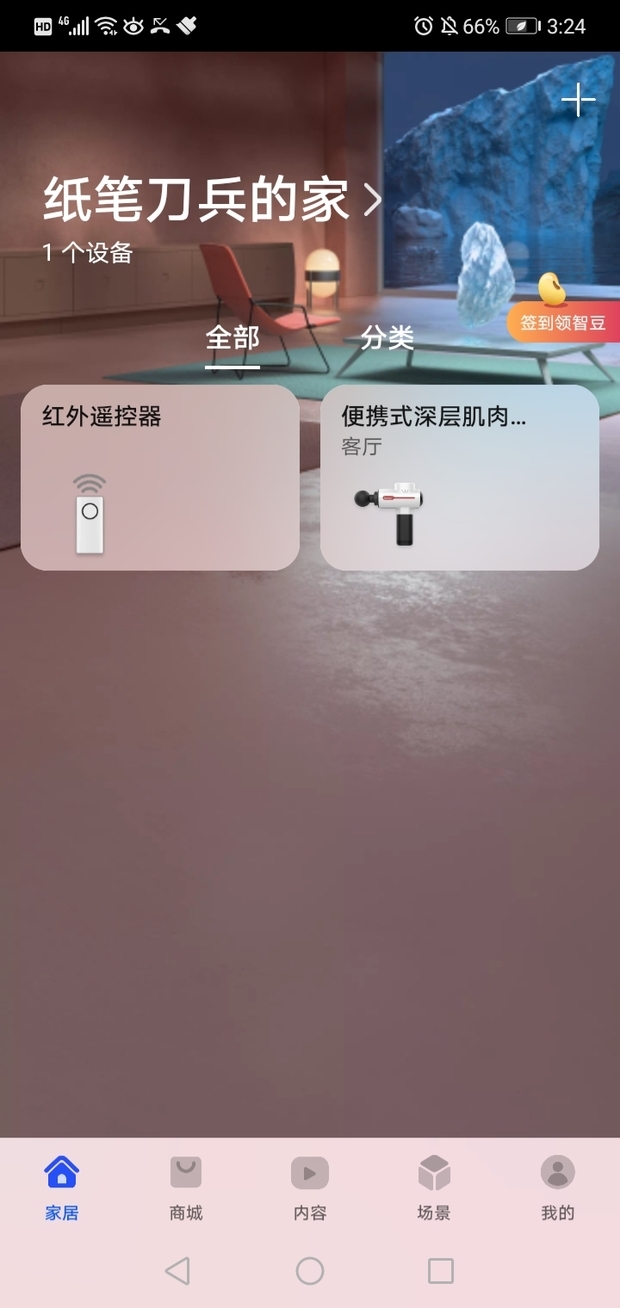Open the 红外遥控器 device card
Viewport: 620px width, 1308px height.
pos(160,478)
